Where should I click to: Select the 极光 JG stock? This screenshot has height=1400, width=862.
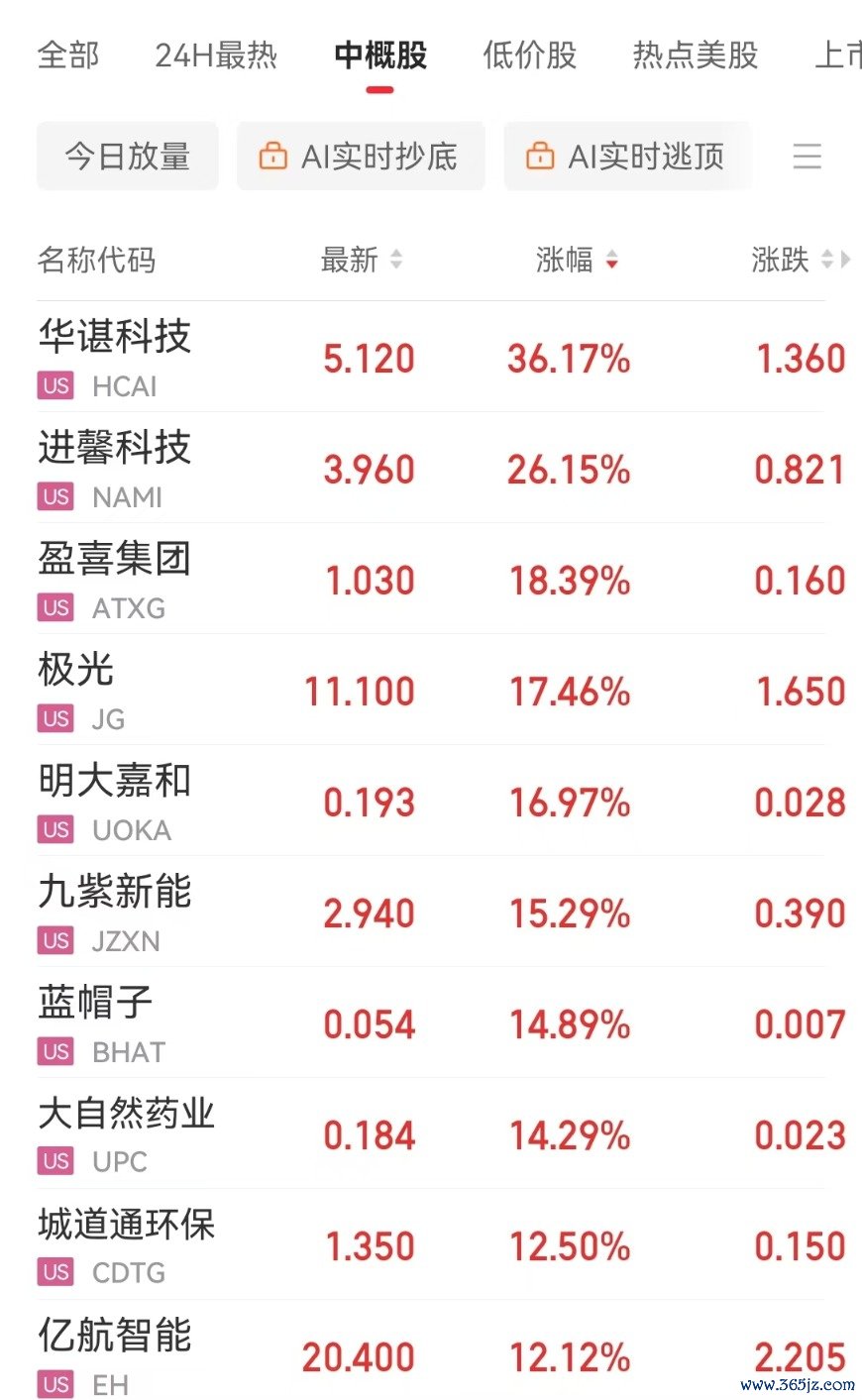click(431, 690)
